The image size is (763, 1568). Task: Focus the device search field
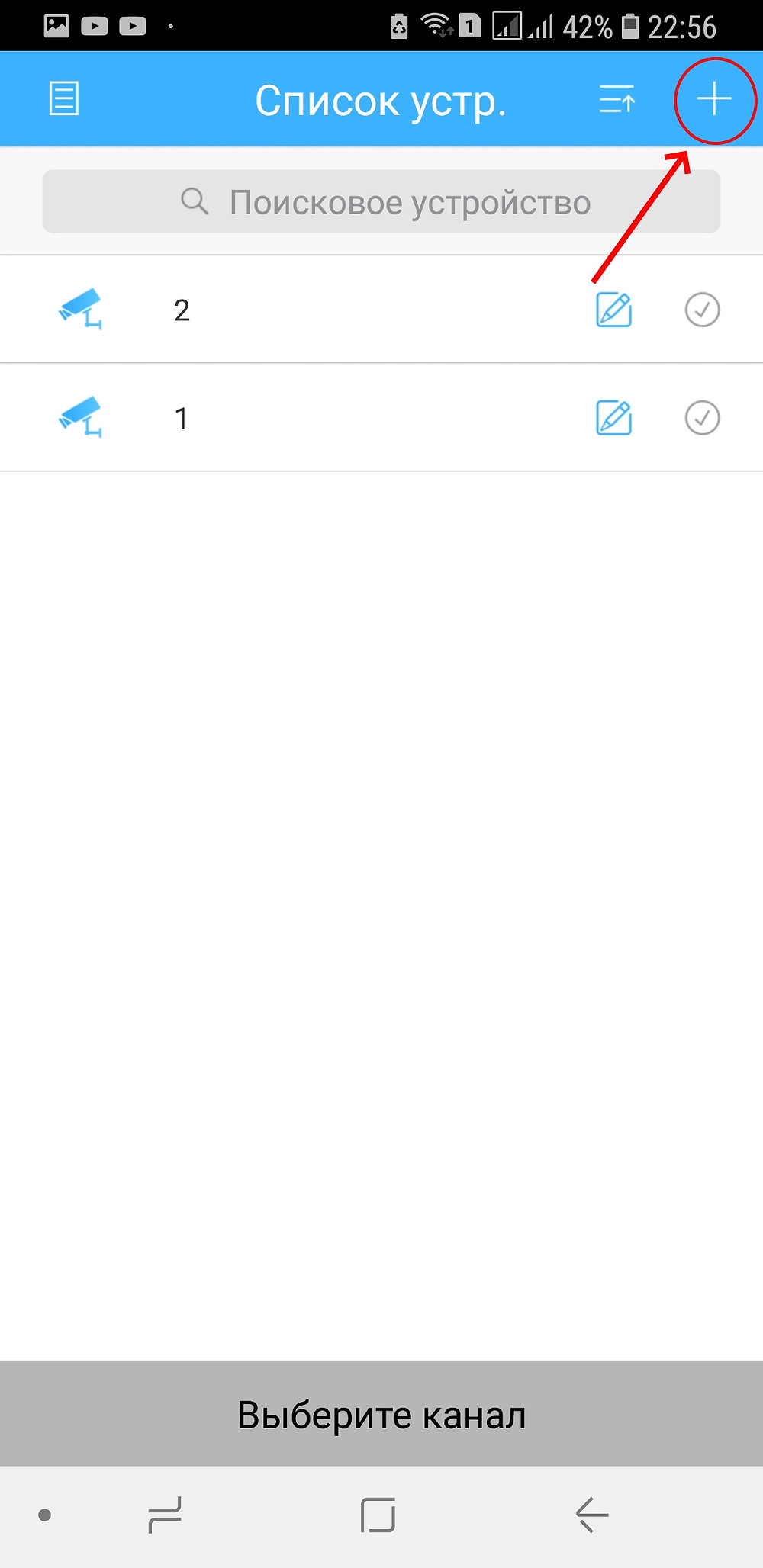pyautogui.click(x=381, y=201)
